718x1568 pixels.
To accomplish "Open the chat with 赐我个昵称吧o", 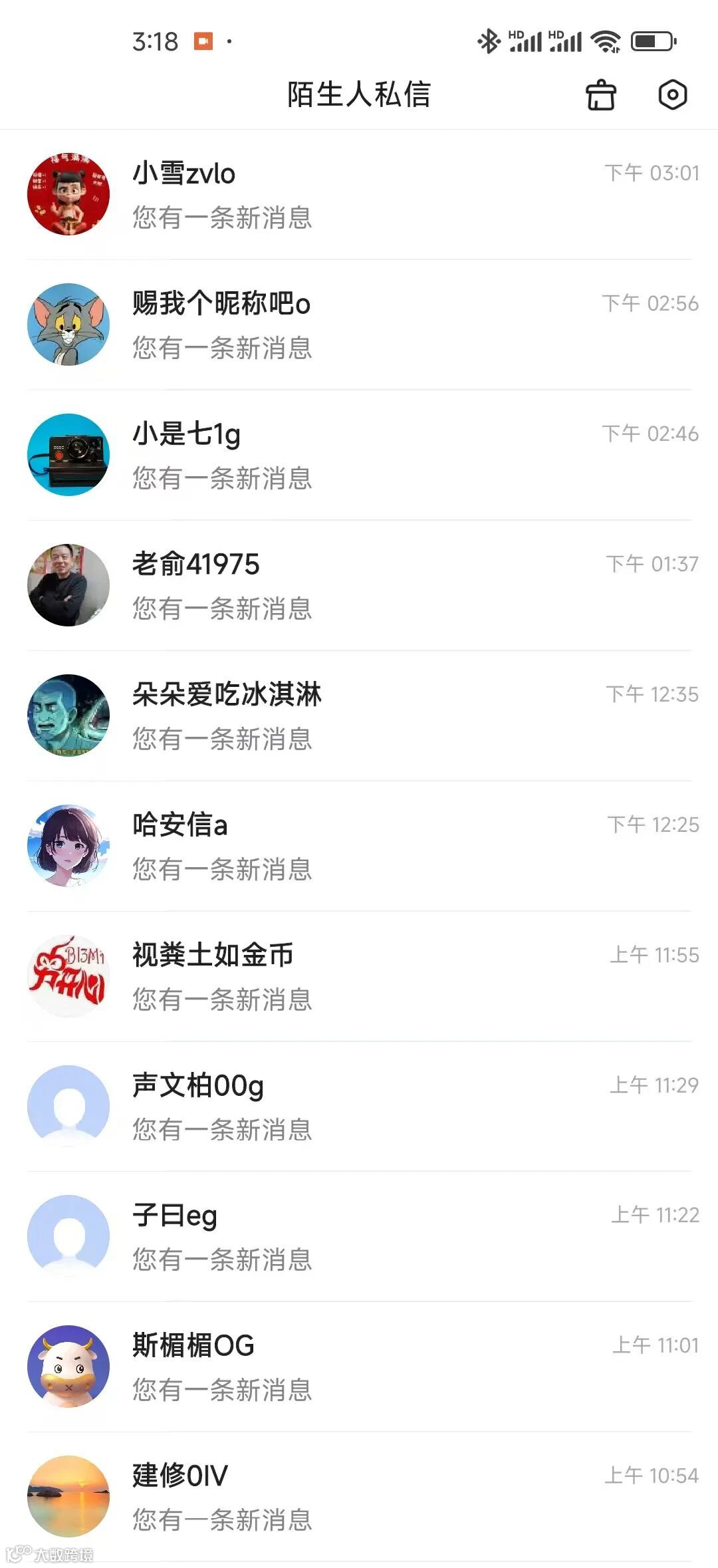I will pos(359,325).
